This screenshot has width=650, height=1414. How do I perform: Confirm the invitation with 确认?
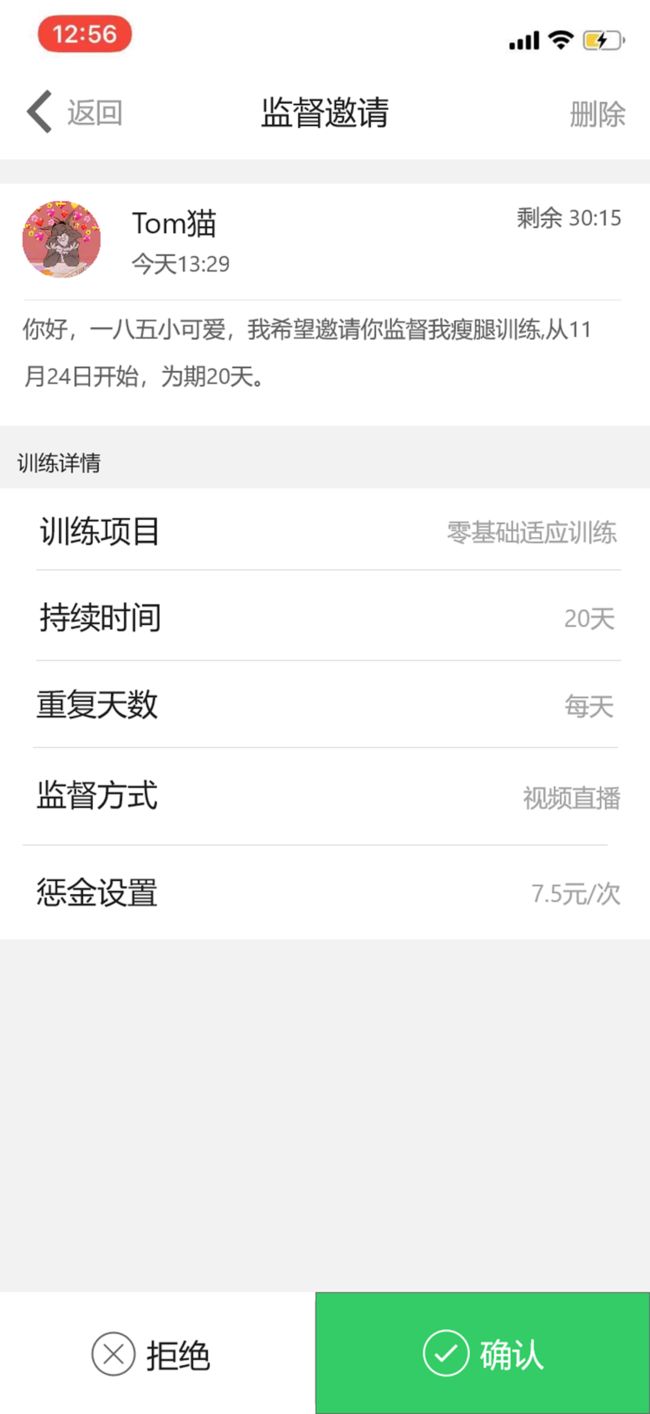click(483, 1353)
